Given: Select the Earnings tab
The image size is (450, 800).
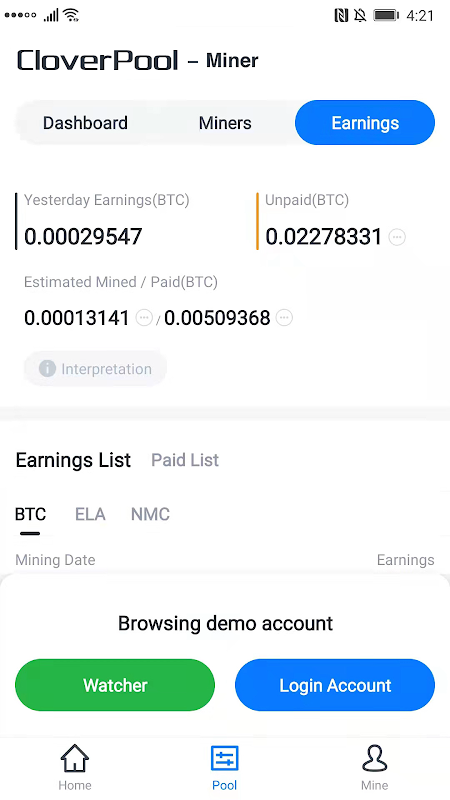Looking at the screenshot, I should 365,123.
